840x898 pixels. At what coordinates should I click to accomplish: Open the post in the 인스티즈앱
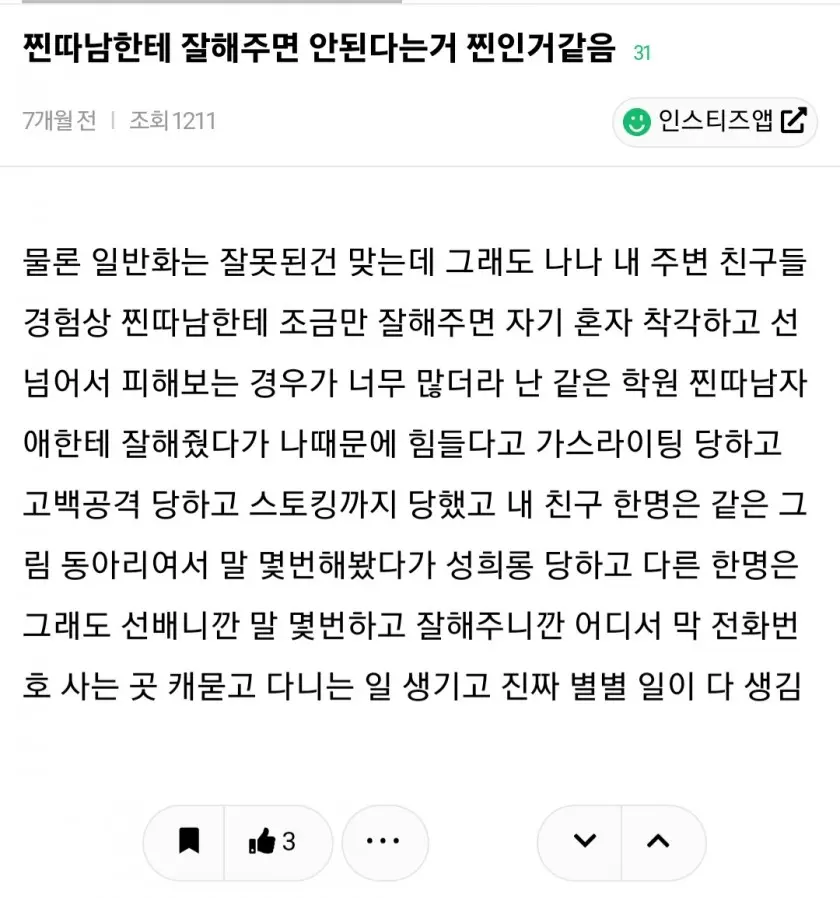point(715,122)
